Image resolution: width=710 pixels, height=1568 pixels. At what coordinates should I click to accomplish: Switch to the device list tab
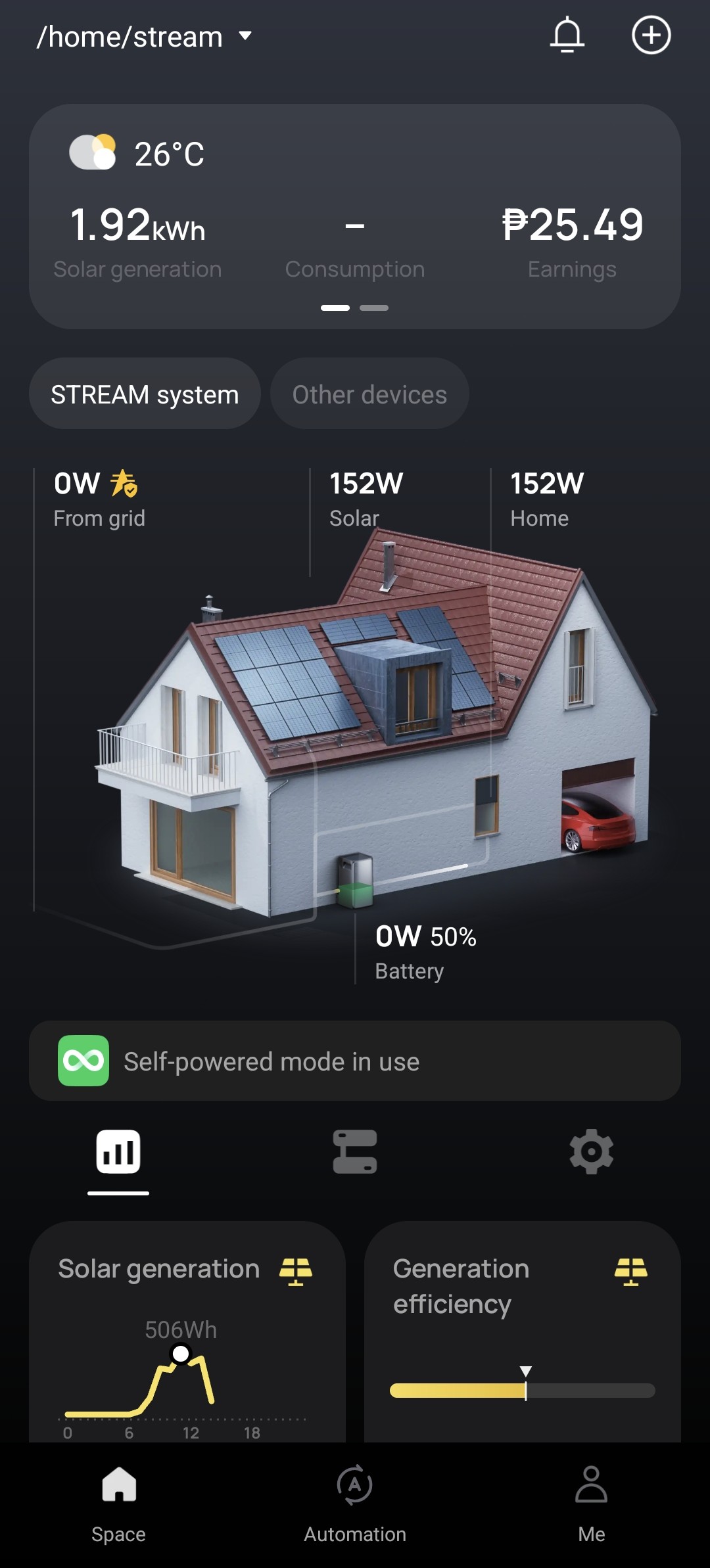coord(355,1152)
